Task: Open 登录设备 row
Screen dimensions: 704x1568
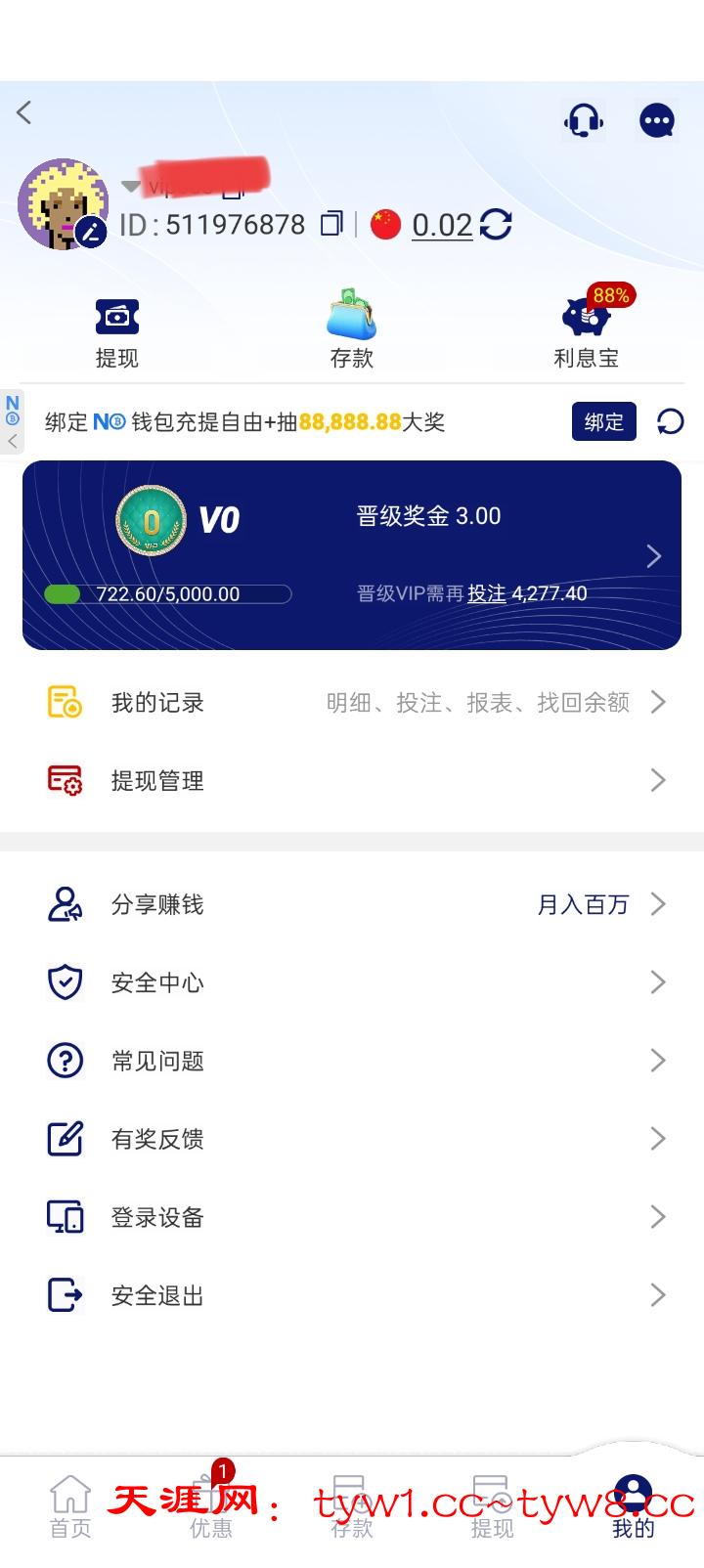Action: pyautogui.click(x=352, y=1217)
